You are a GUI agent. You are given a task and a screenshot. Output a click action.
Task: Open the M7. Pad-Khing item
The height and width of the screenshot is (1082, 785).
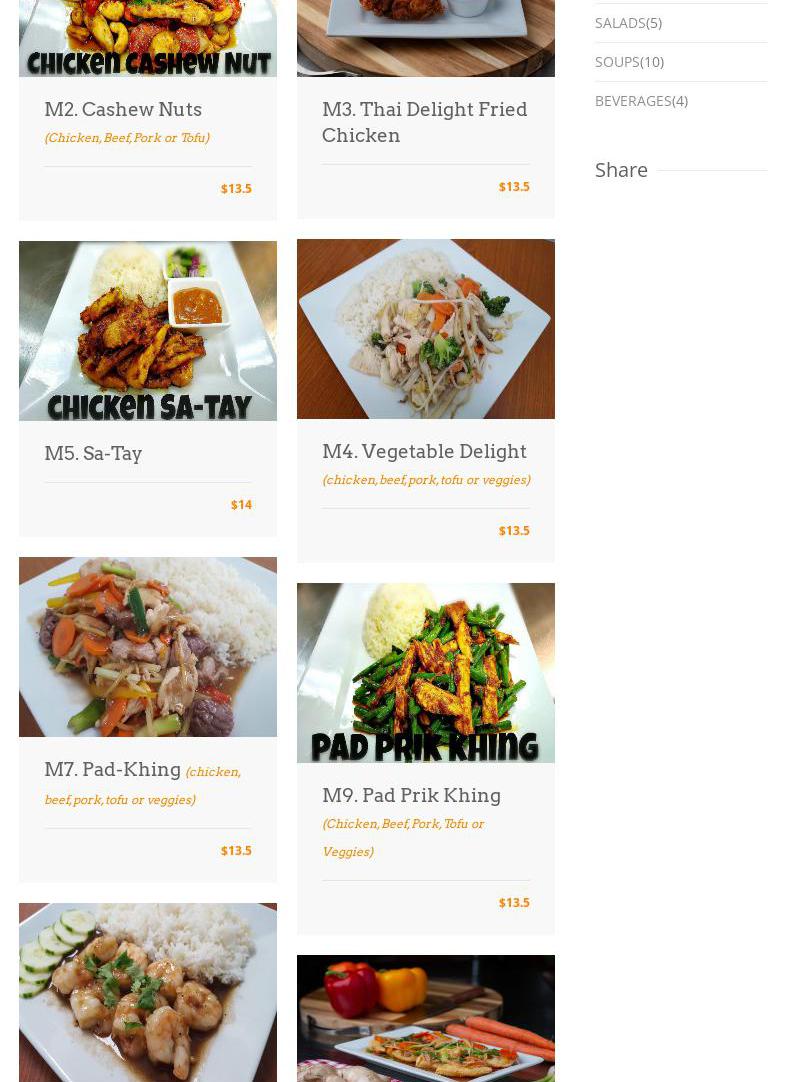(x=112, y=769)
